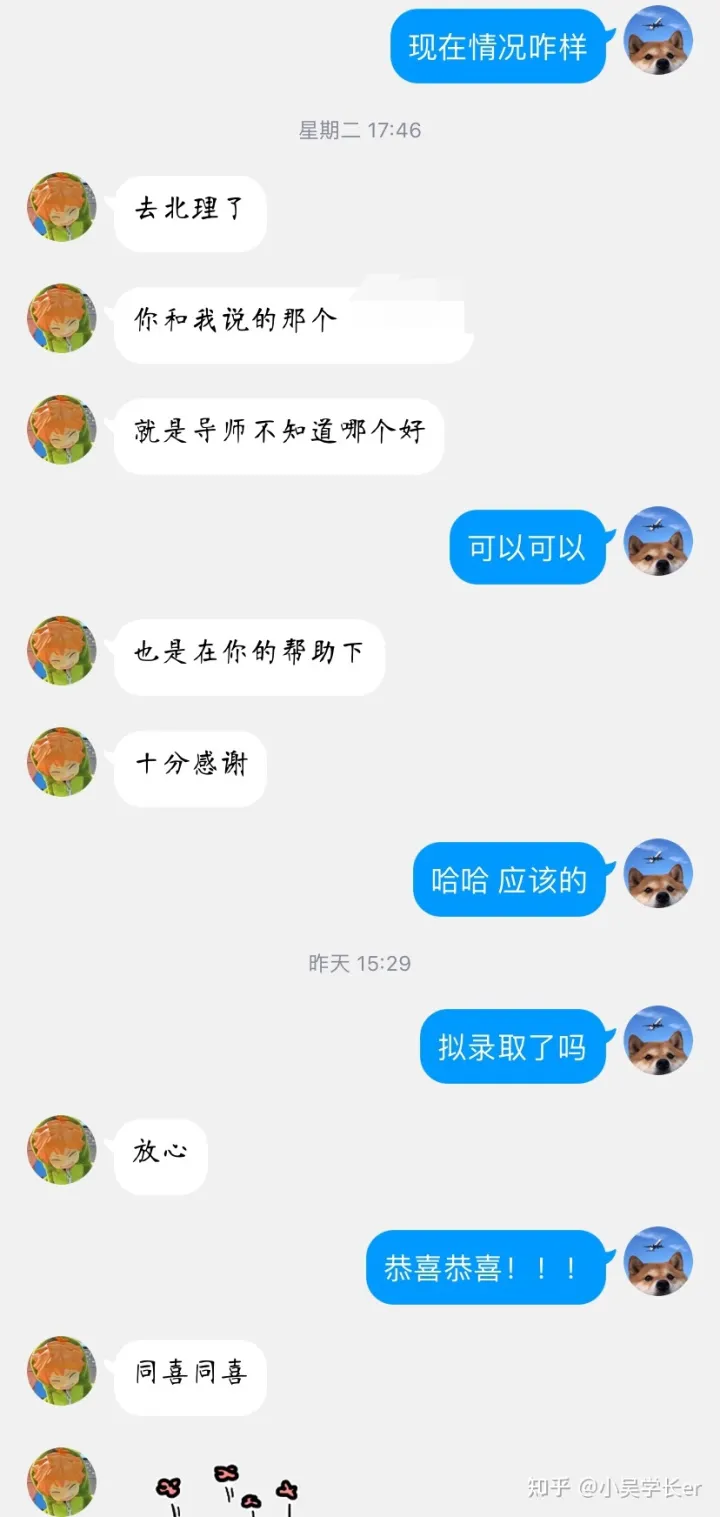Tap my avatar next to "恭喜恭喜！！！"
720x1517 pixels.
658,1261
